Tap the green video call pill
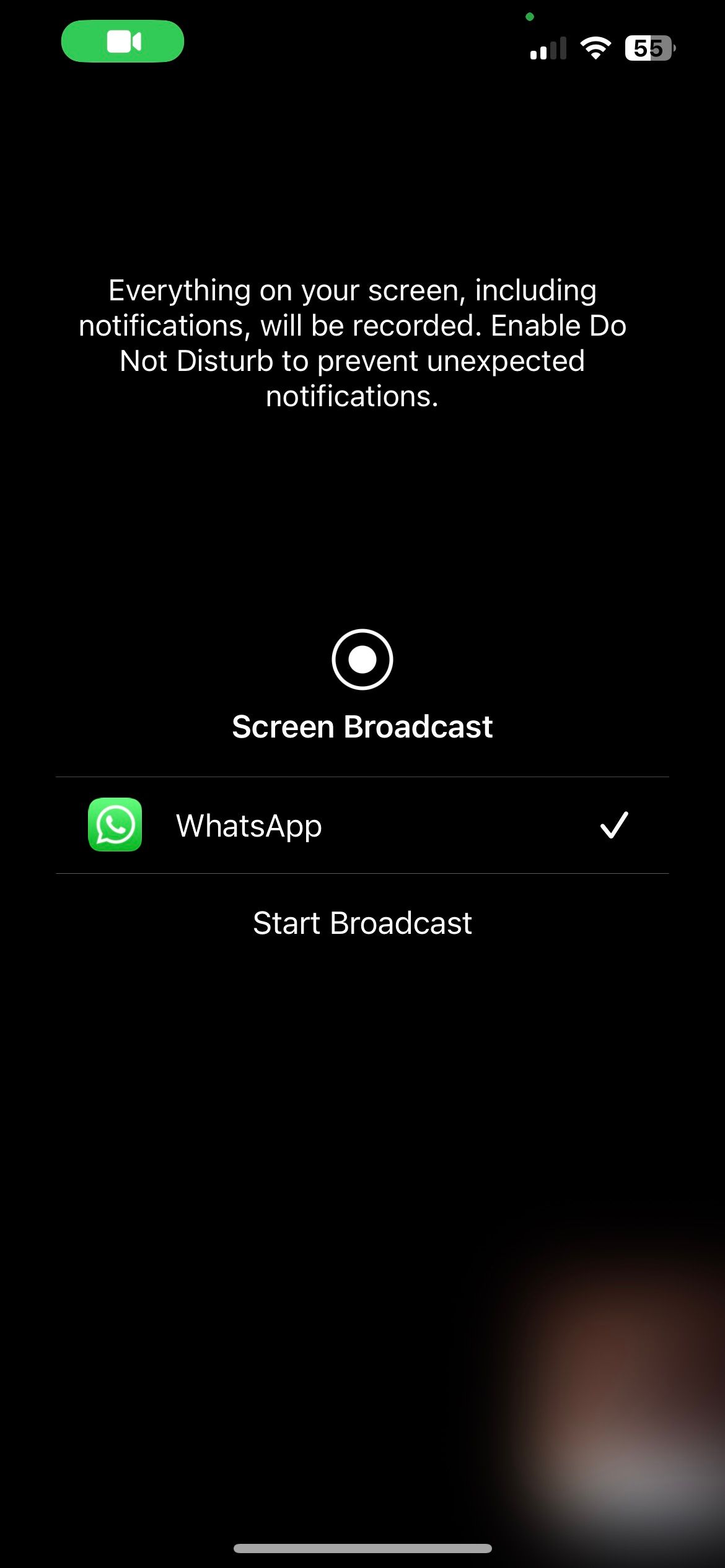The width and height of the screenshot is (725, 1568). pyautogui.click(x=123, y=42)
